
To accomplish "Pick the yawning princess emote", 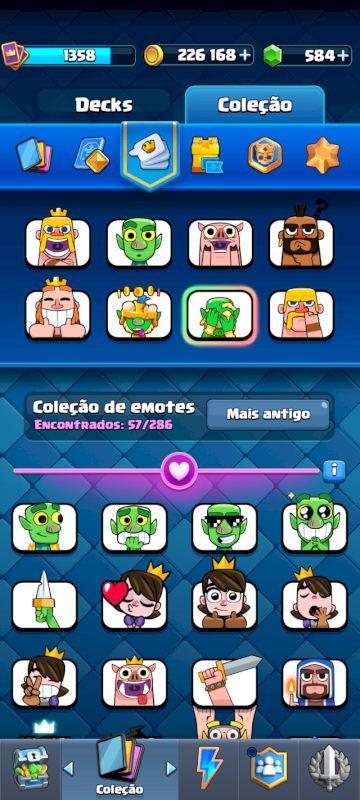I will (315, 600).
